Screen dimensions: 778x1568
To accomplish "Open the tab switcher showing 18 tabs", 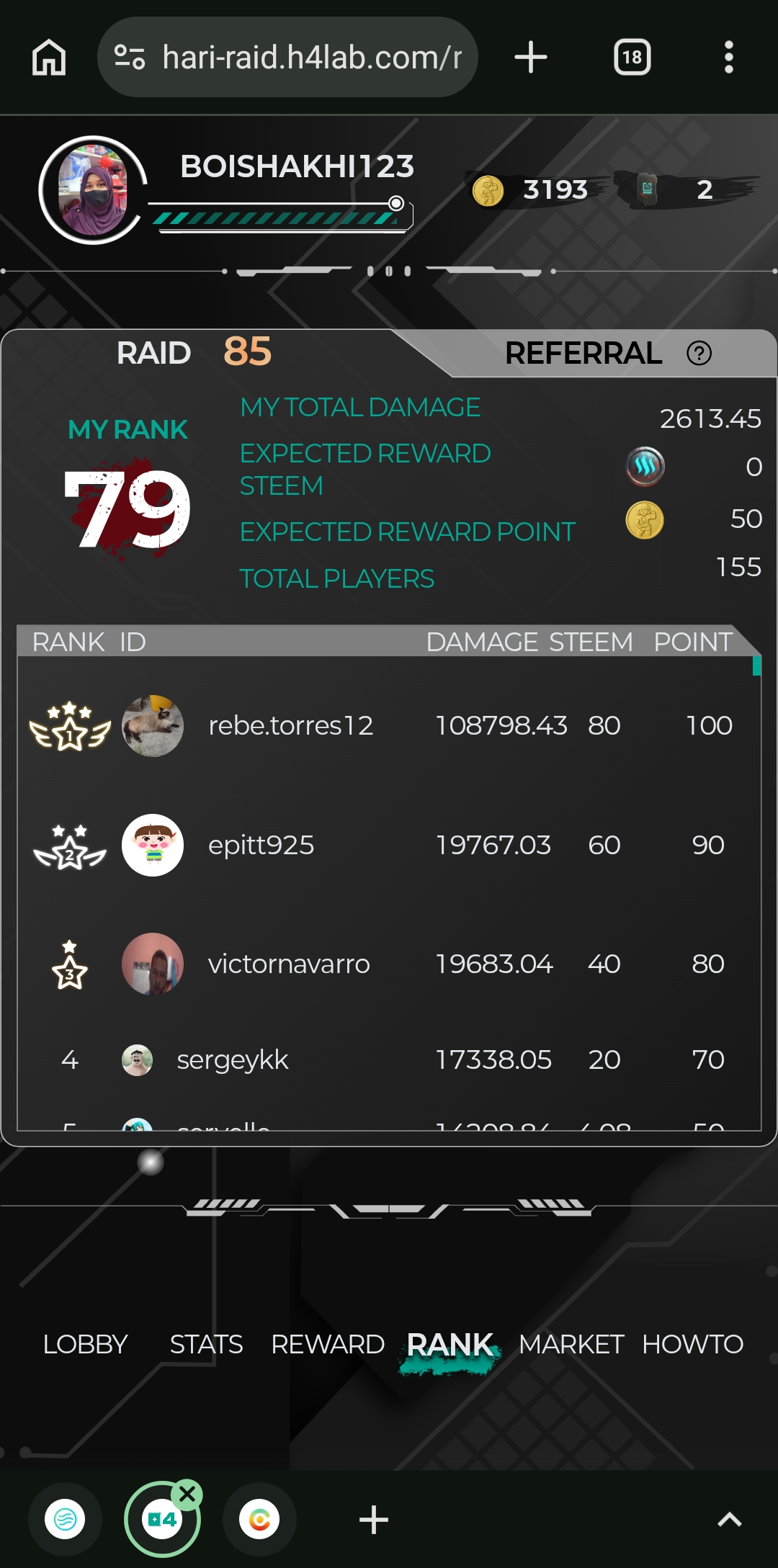I will [x=632, y=57].
